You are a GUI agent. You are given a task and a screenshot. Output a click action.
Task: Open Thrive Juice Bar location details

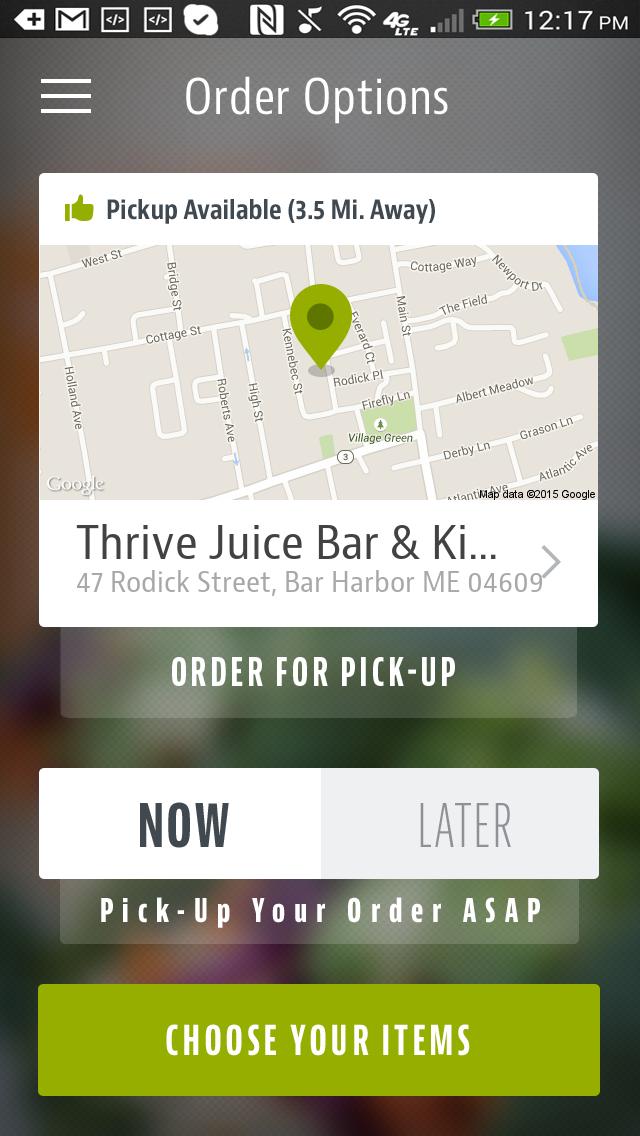point(318,562)
